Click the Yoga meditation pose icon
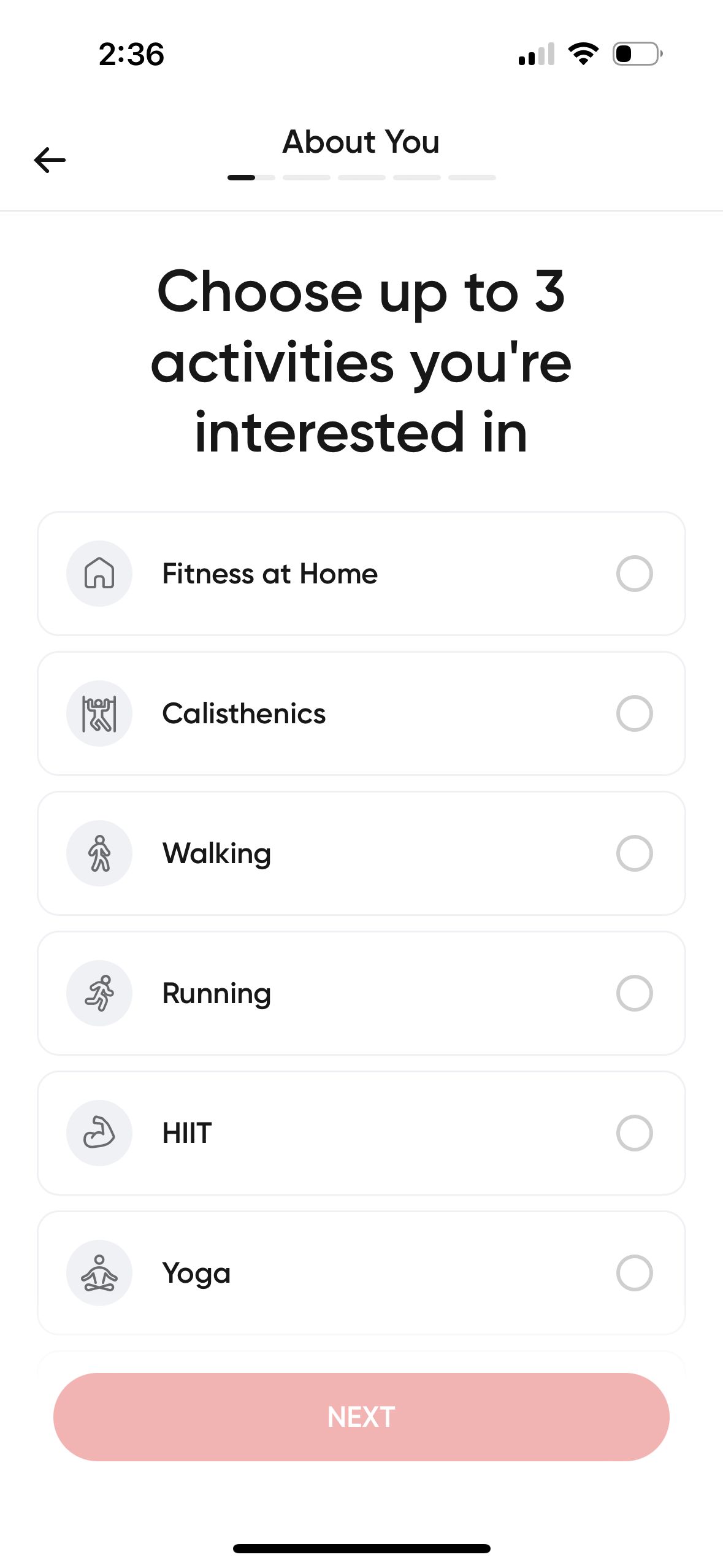Image resolution: width=723 pixels, height=1568 pixels. pos(99,1273)
